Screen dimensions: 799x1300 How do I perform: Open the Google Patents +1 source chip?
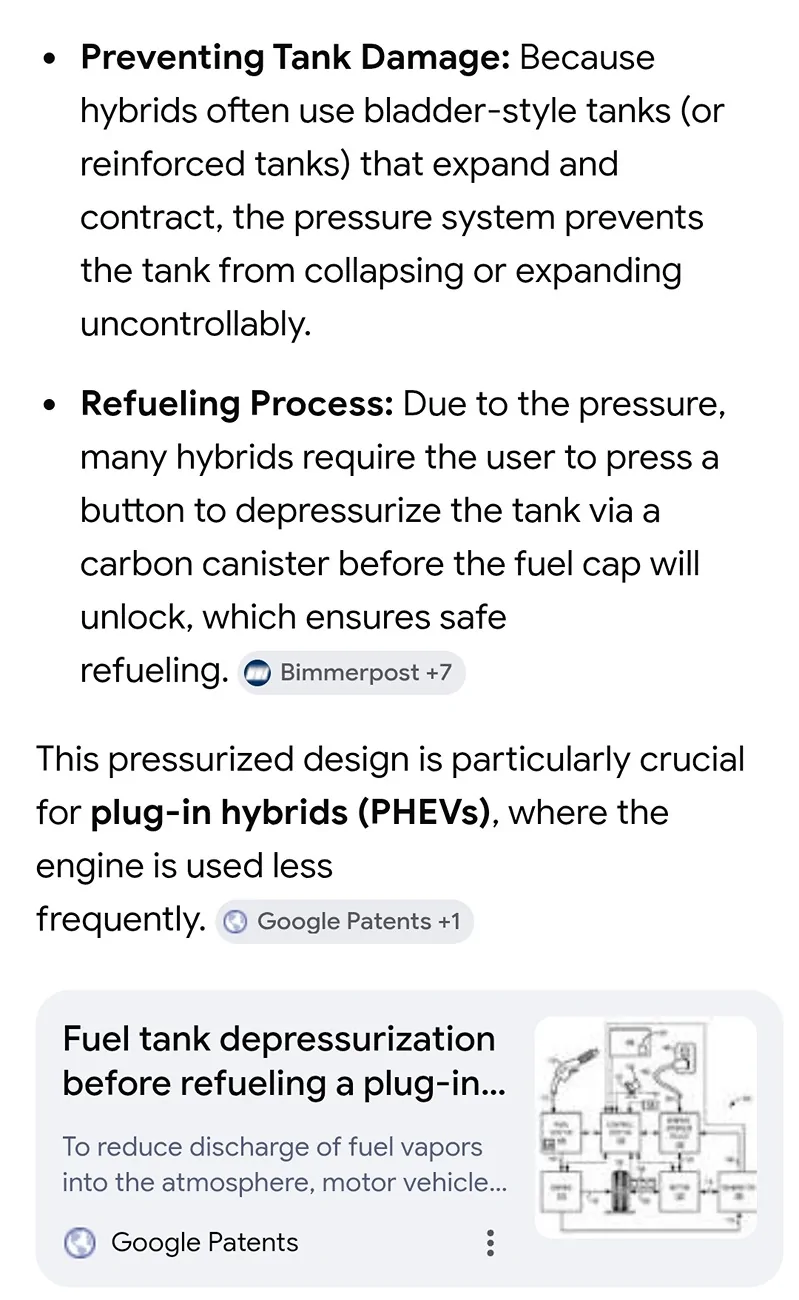pyautogui.click(x=344, y=921)
